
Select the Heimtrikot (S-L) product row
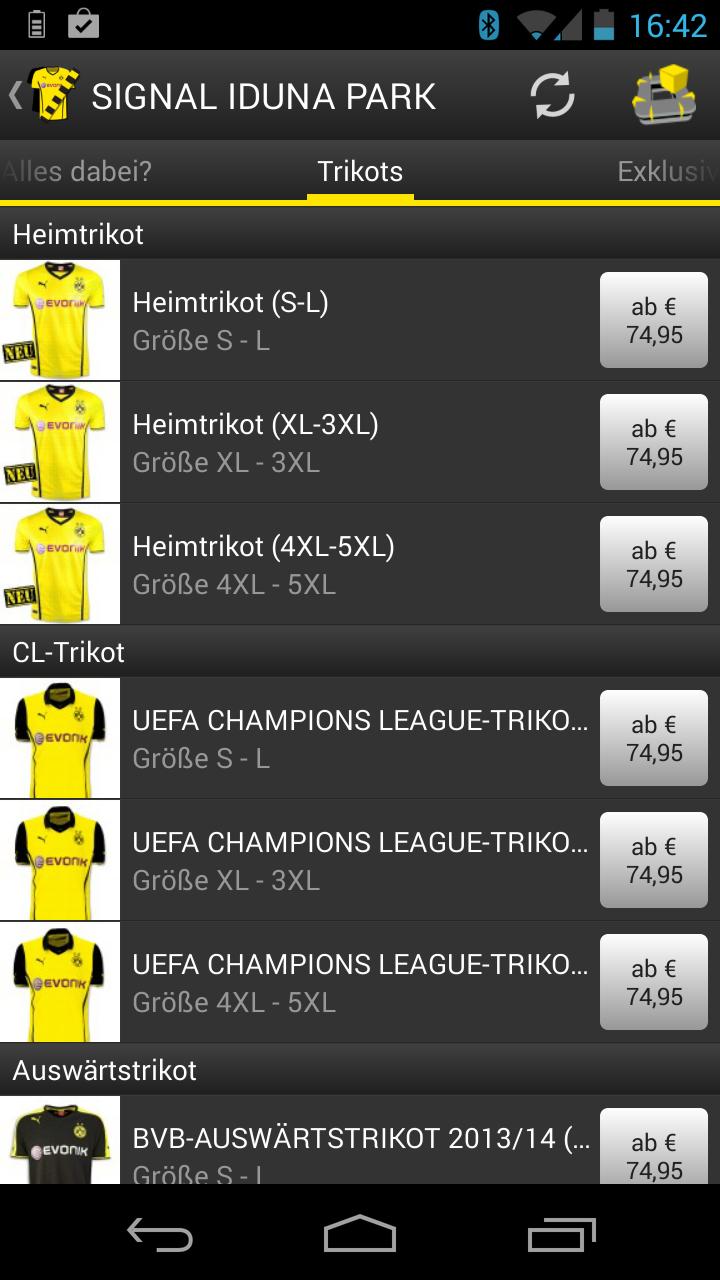click(300, 319)
